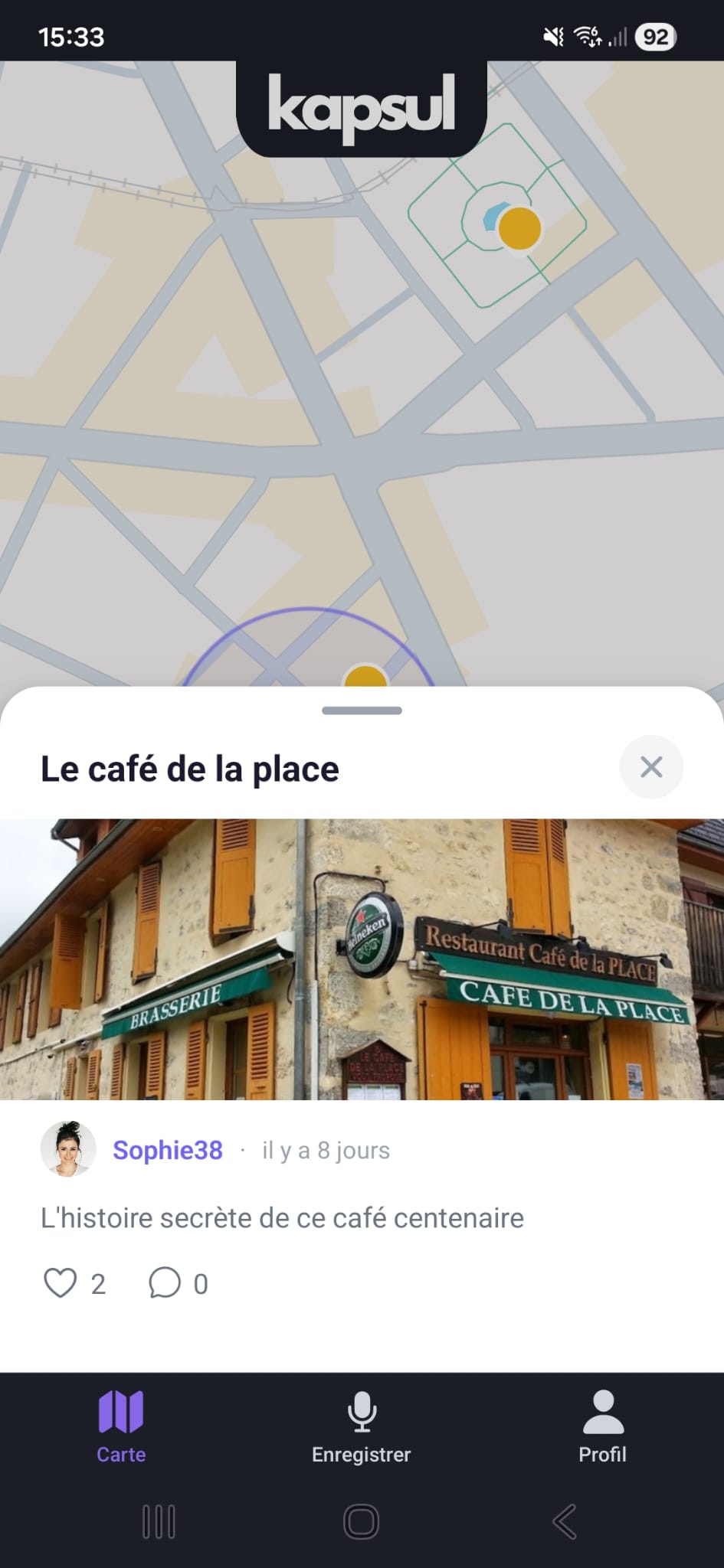Tap the Wi-Fi signal indicator
724x1568 pixels.
point(588,36)
